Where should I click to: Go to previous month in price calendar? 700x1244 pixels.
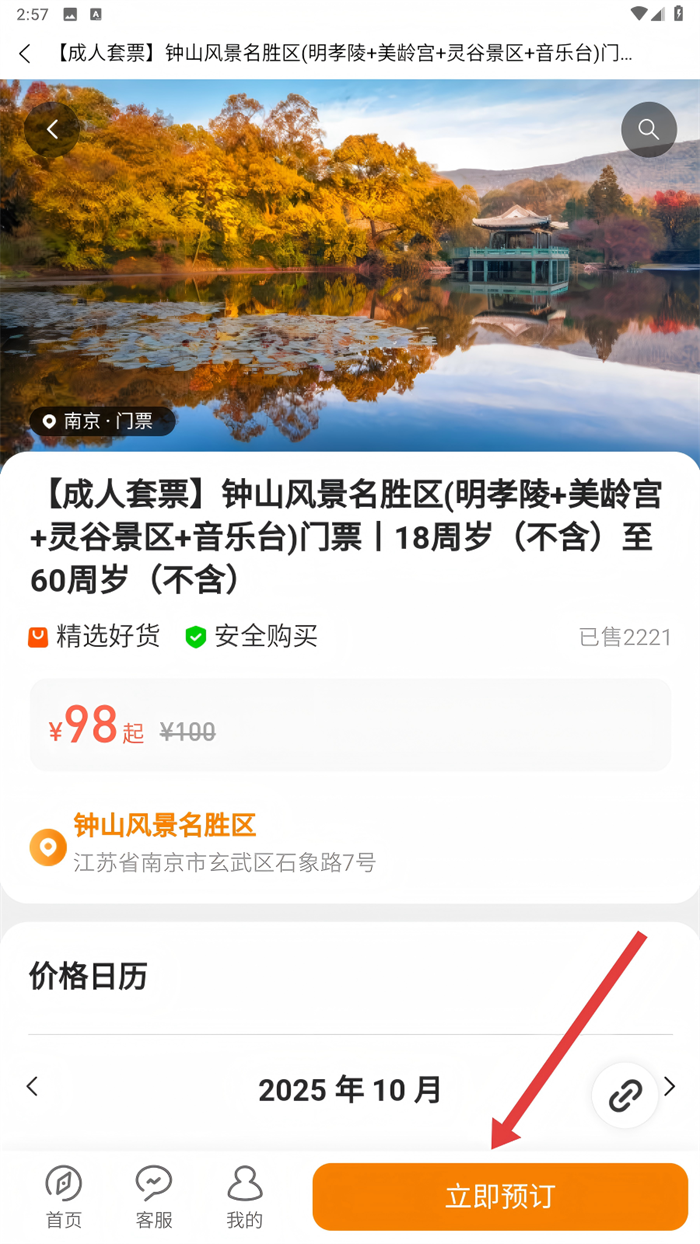(x=32, y=1086)
